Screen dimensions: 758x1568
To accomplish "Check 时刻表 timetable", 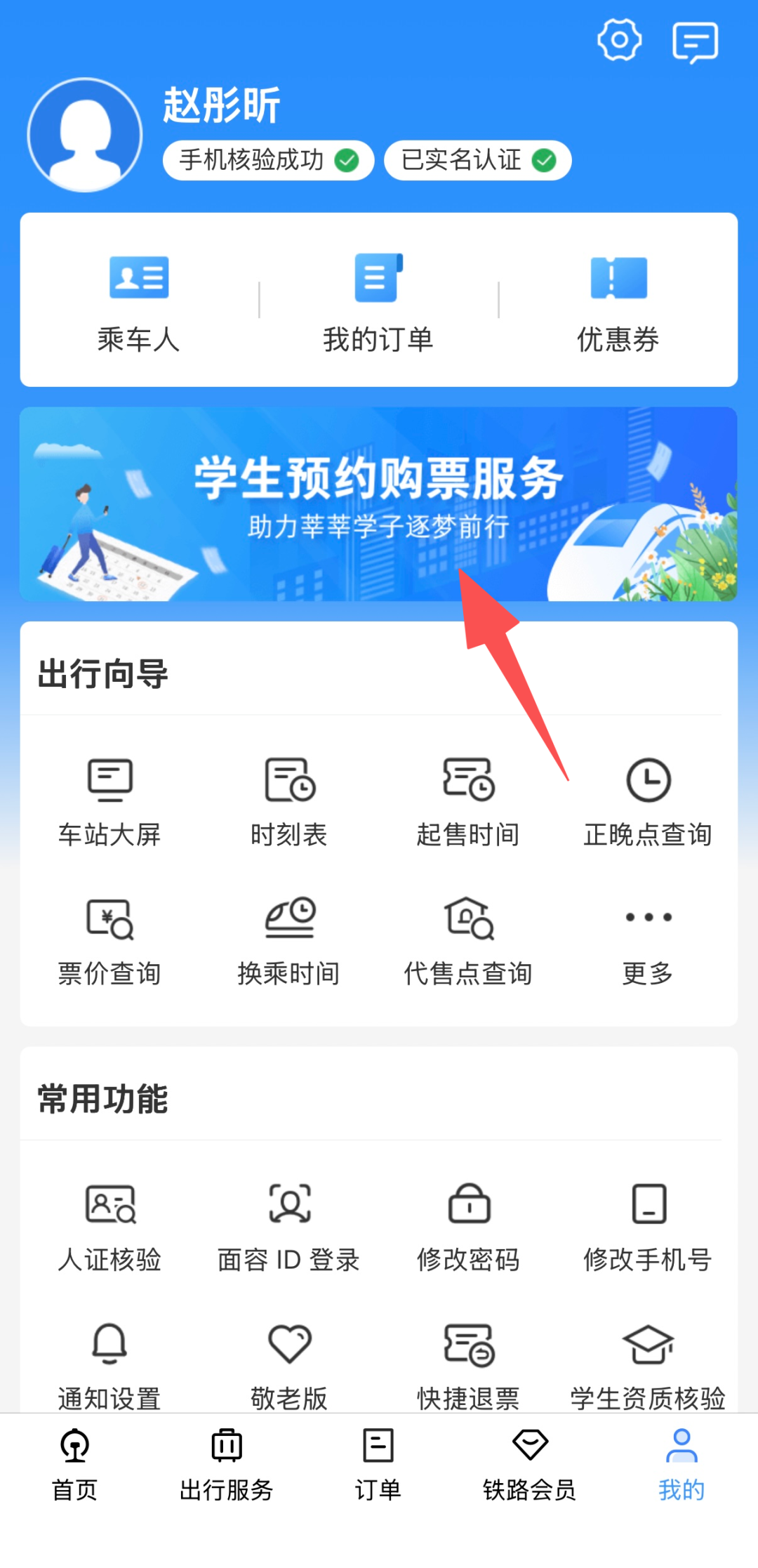I will (x=289, y=802).
